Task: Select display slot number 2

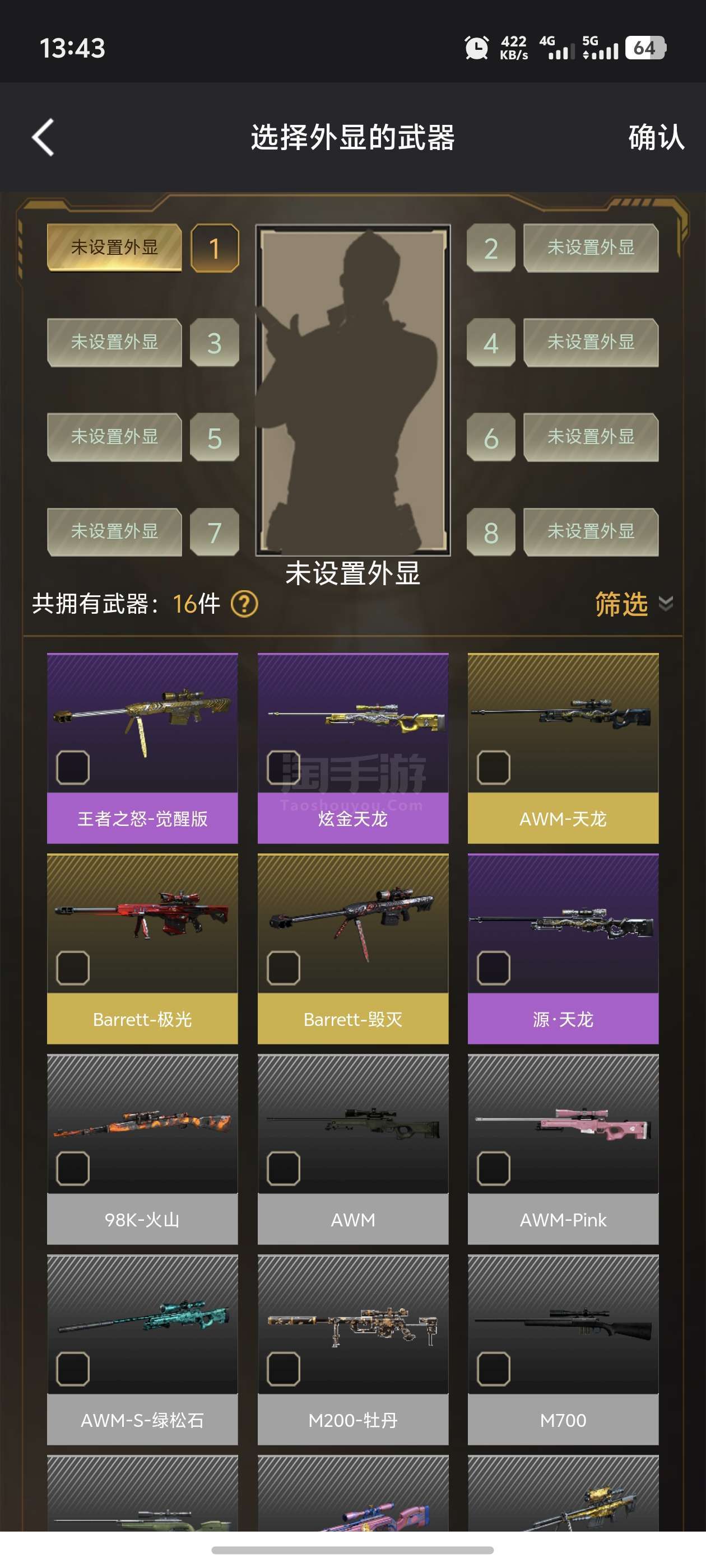Action: point(491,248)
